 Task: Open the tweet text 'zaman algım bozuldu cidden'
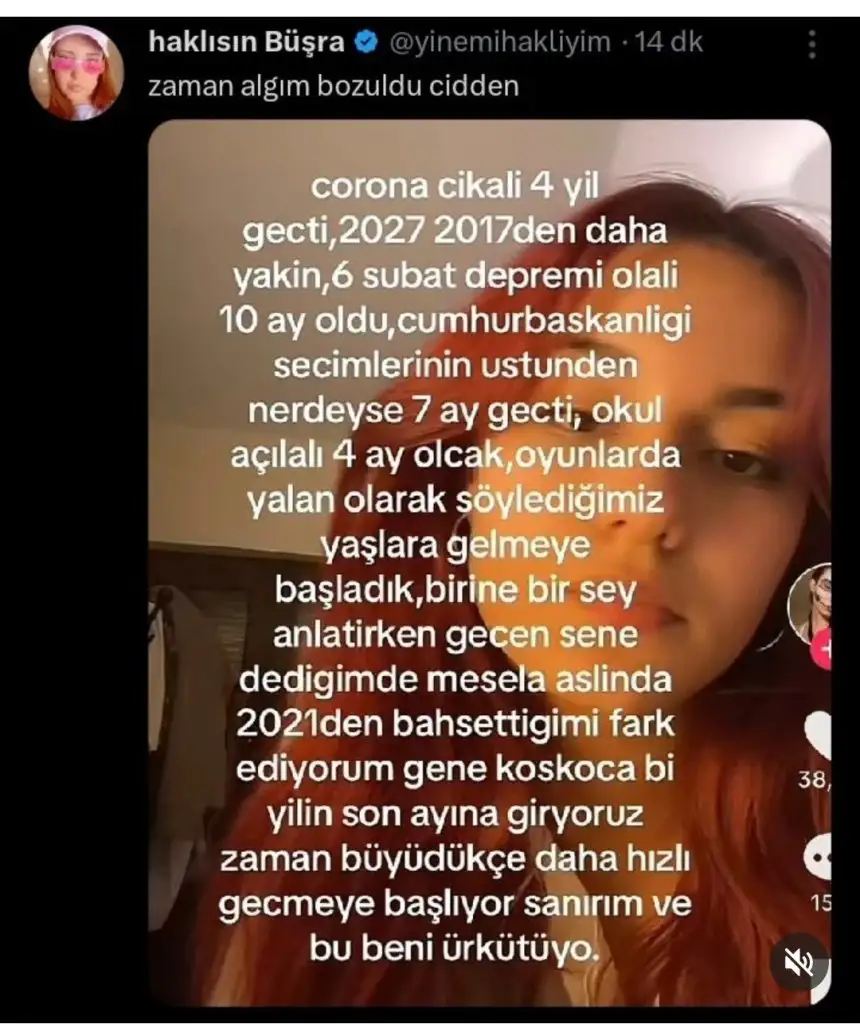coord(333,86)
